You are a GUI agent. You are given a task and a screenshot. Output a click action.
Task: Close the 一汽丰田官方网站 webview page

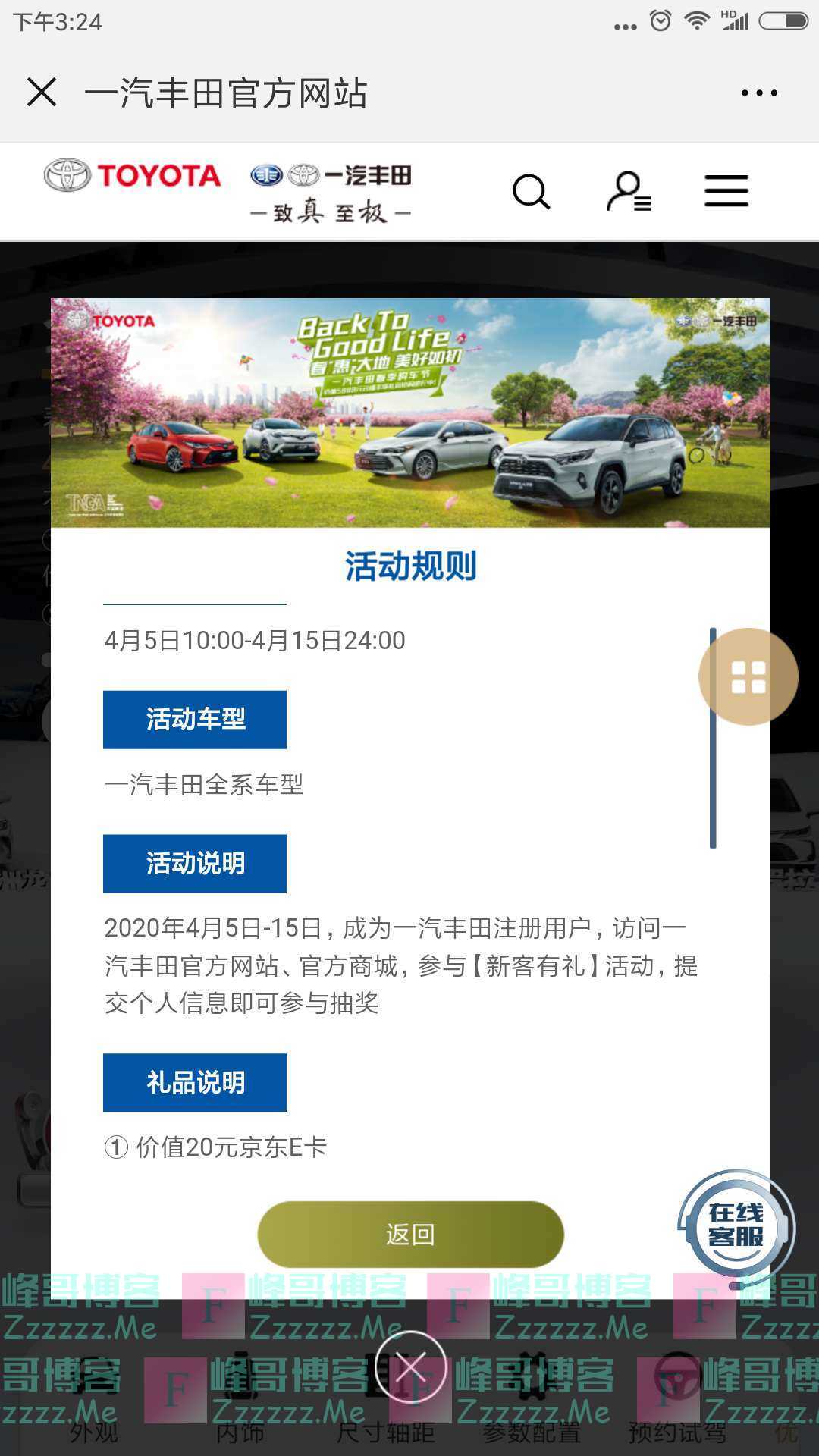[42, 93]
